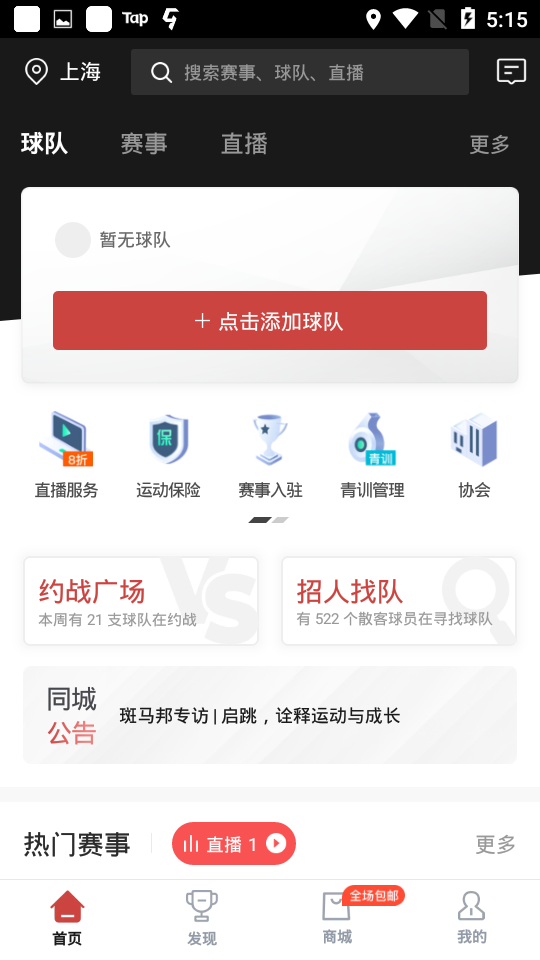Open 更多 next to the top tabs

pos(490,144)
